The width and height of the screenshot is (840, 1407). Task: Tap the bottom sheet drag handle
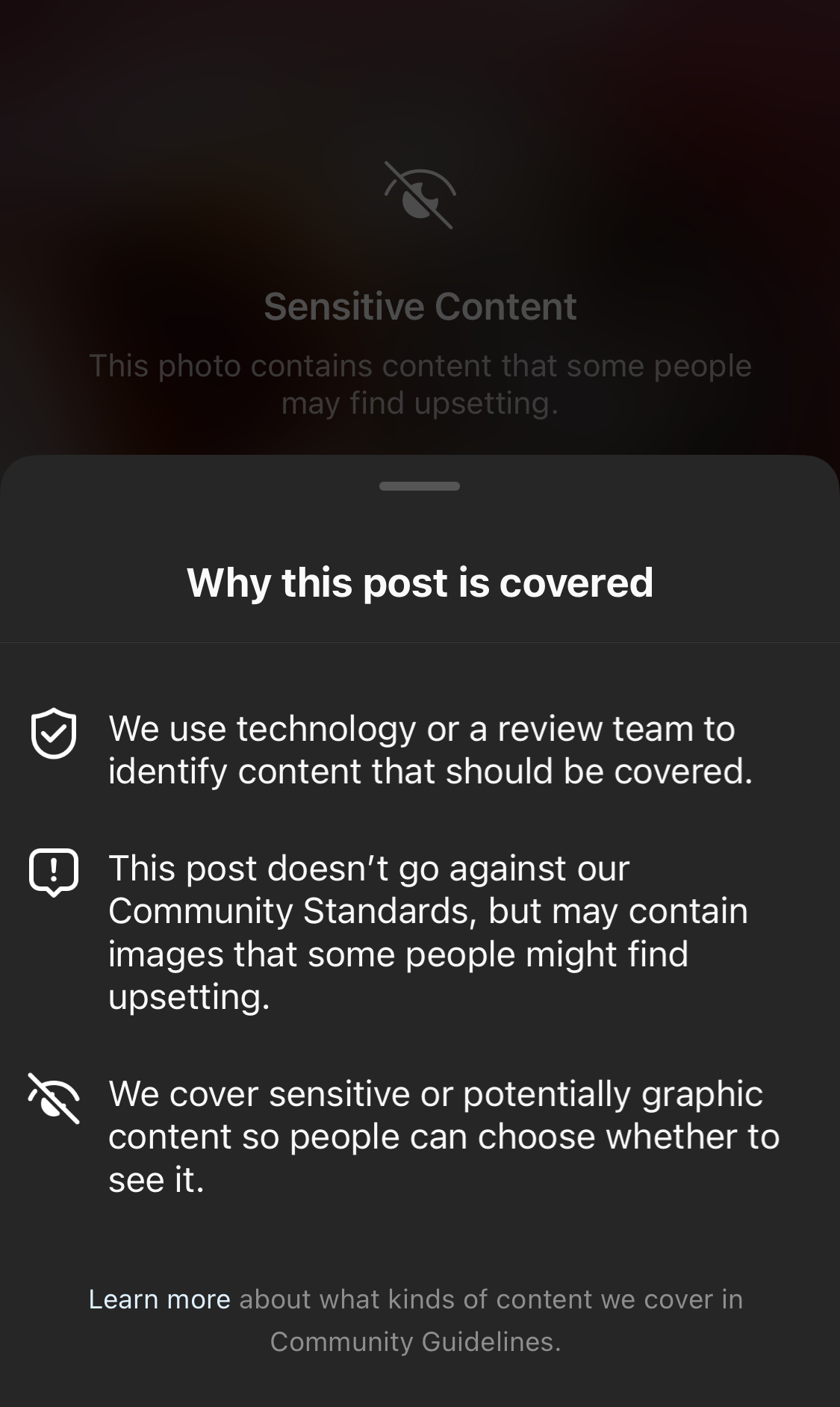coord(420,486)
